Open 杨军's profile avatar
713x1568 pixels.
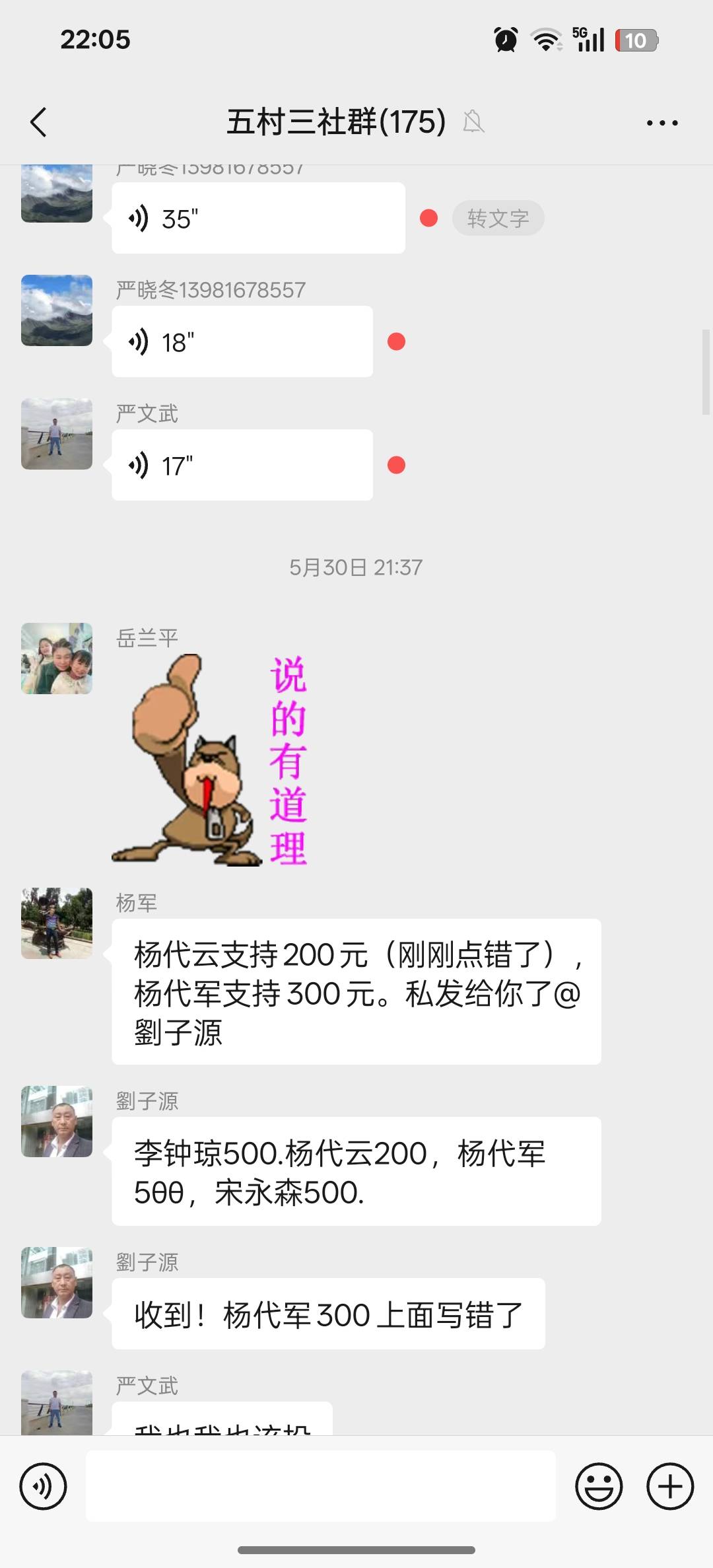point(57,923)
